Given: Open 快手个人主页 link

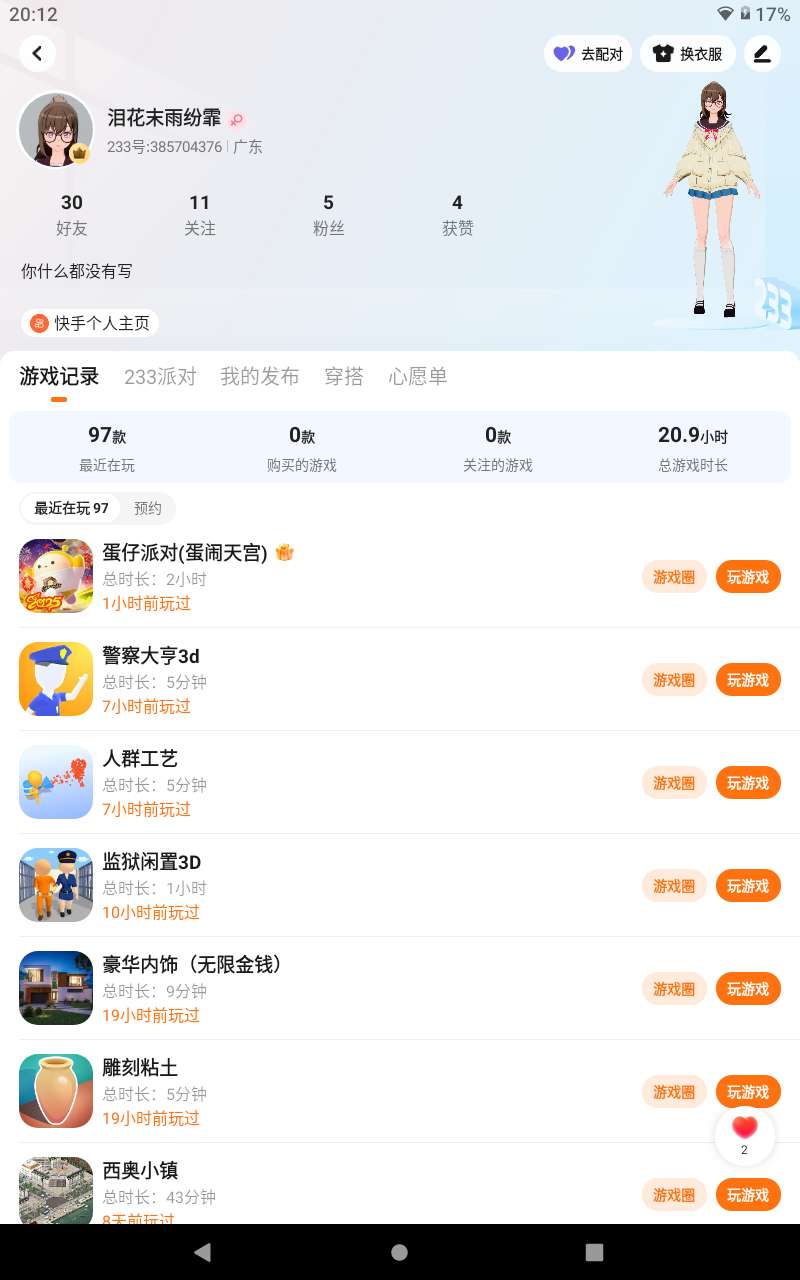Looking at the screenshot, I should [x=90, y=323].
